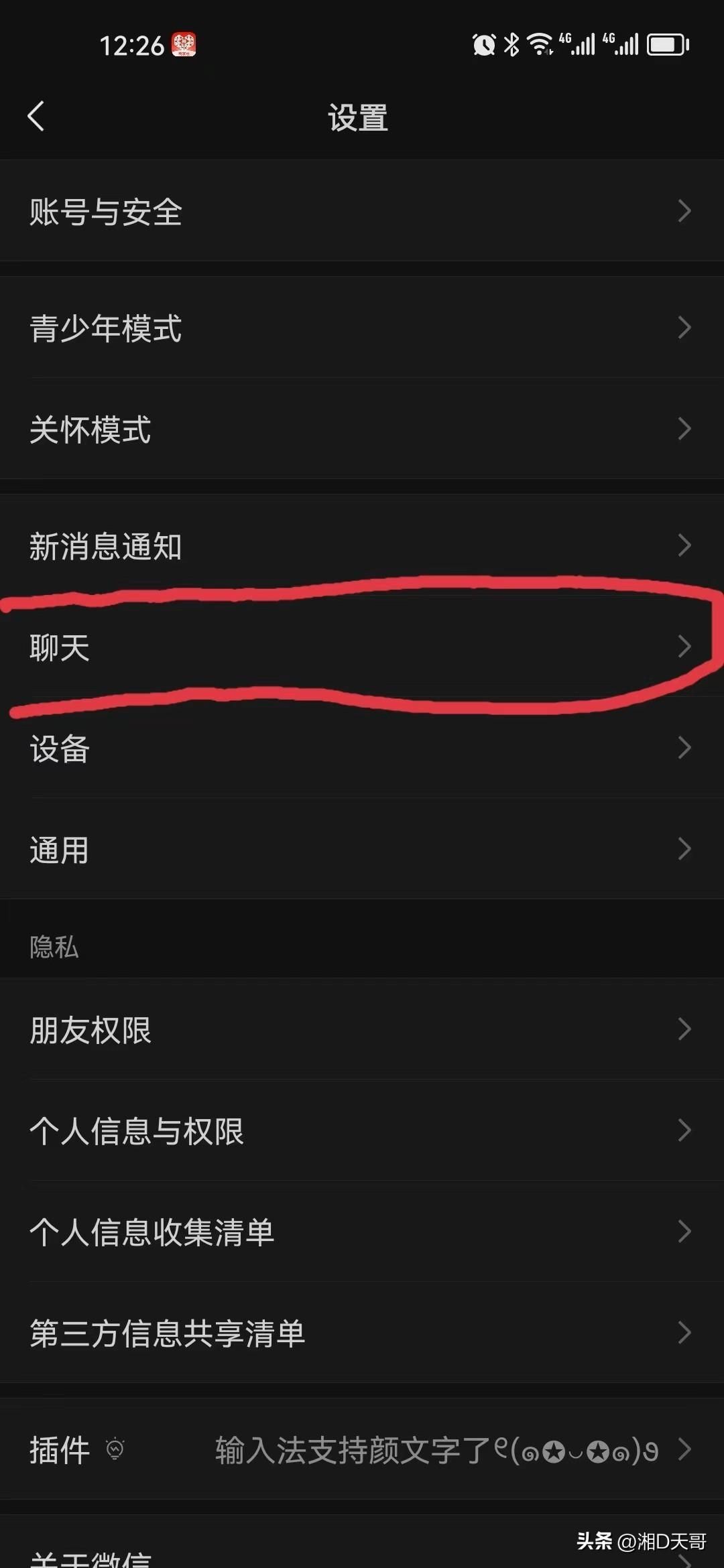Open 朋友权限 privacy settings
The image size is (724, 1568).
(362, 1029)
